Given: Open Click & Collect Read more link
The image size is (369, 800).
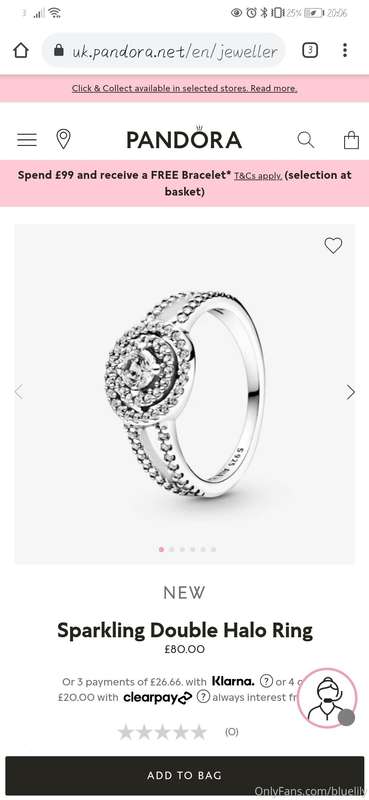Looking at the screenshot, I should pyautogui.click(x=184, y=88).
